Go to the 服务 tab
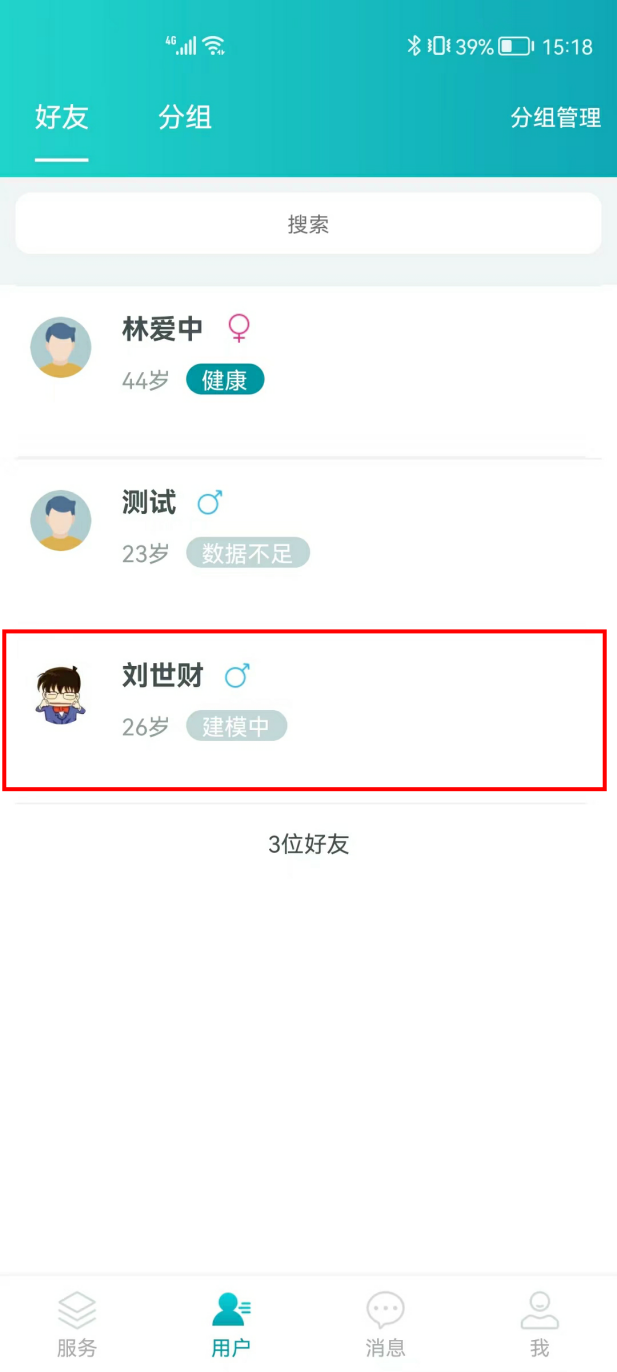Viewport: 617px width, 1372px height. coord(77,1323)
